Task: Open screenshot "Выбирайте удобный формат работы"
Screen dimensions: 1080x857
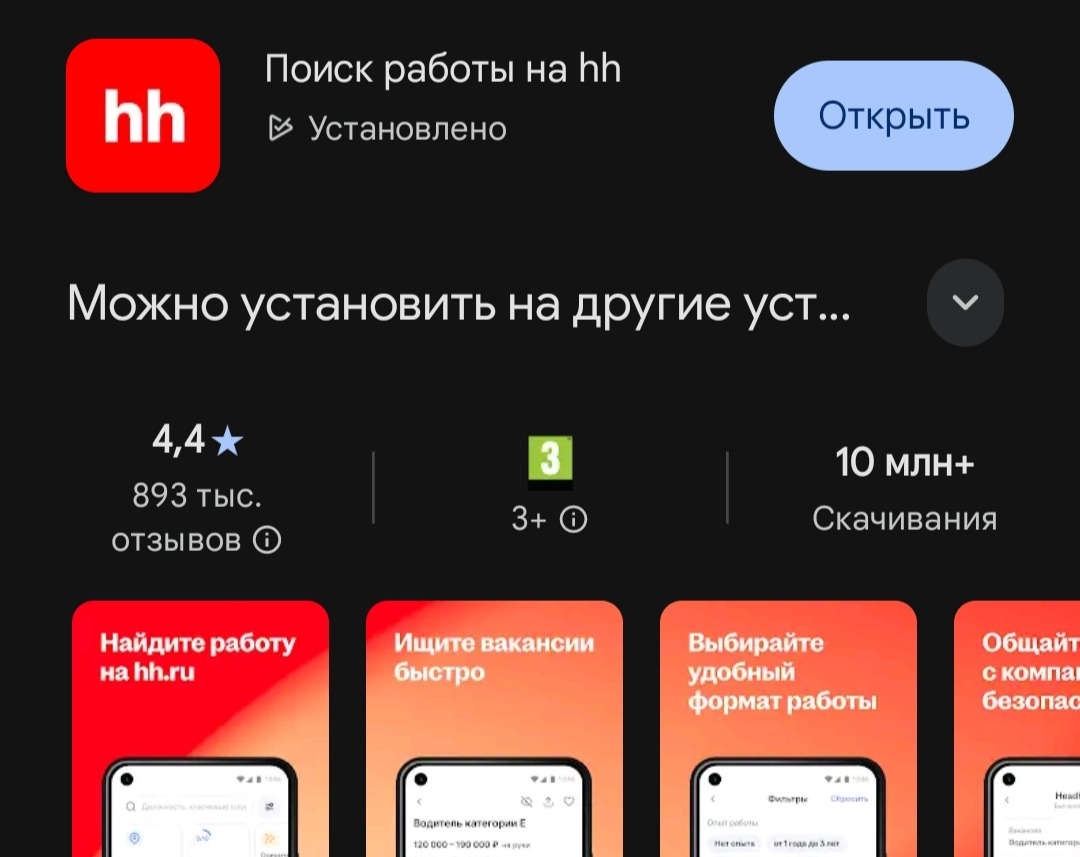Action: click(x=788, y=728)
